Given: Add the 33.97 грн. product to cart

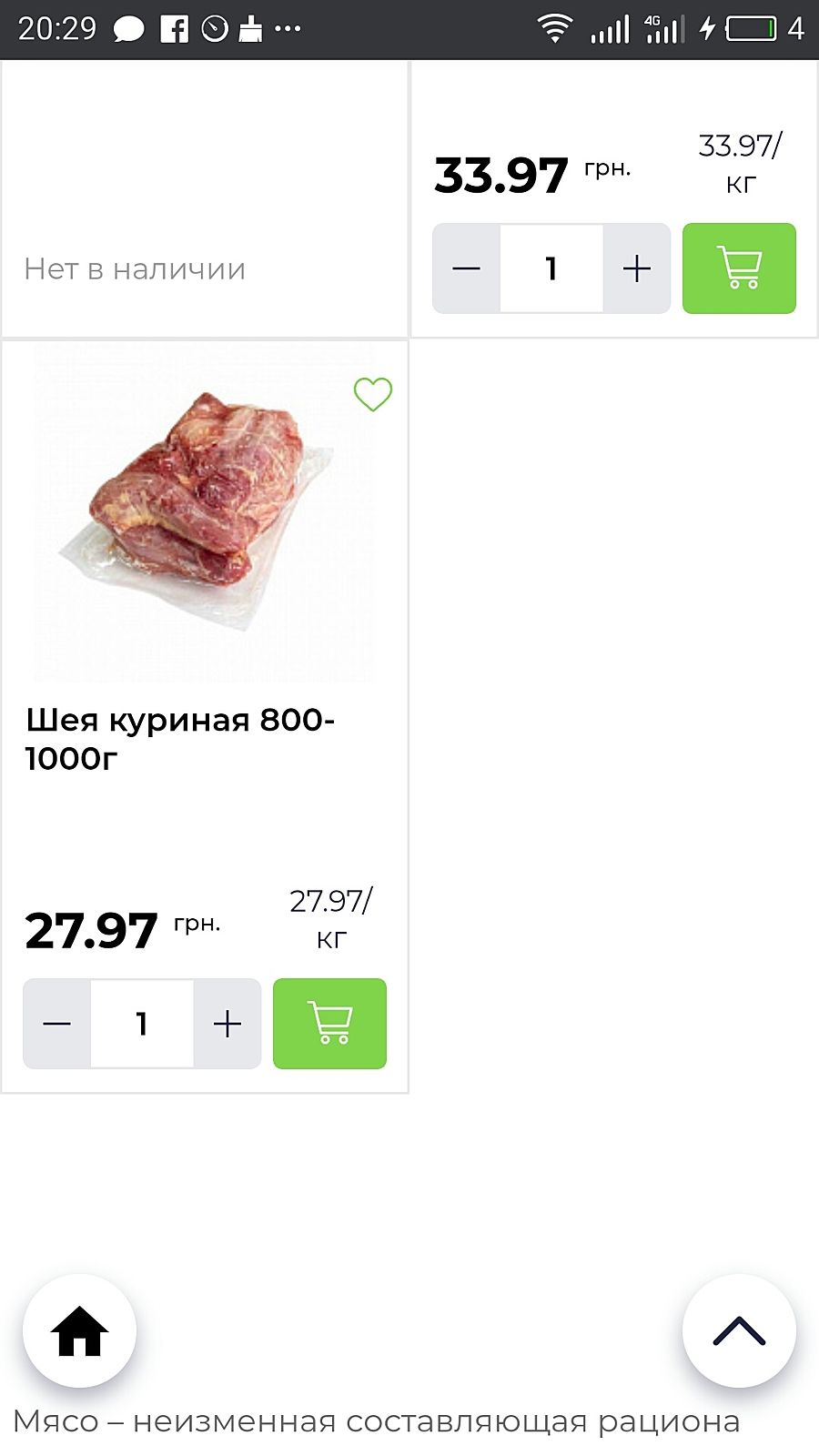Looking at the screenshot, I should click(739, 268).
